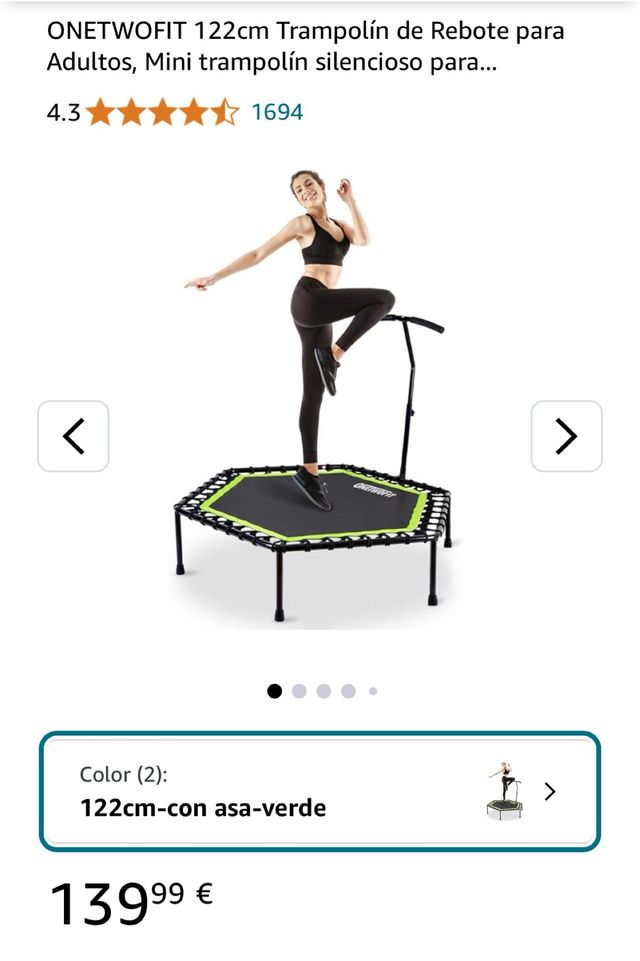The width and height of the screenshot is (640, 961).
Task: Open the Color 122cm-con asa-verde selector
Action: (x=320, y=791)
